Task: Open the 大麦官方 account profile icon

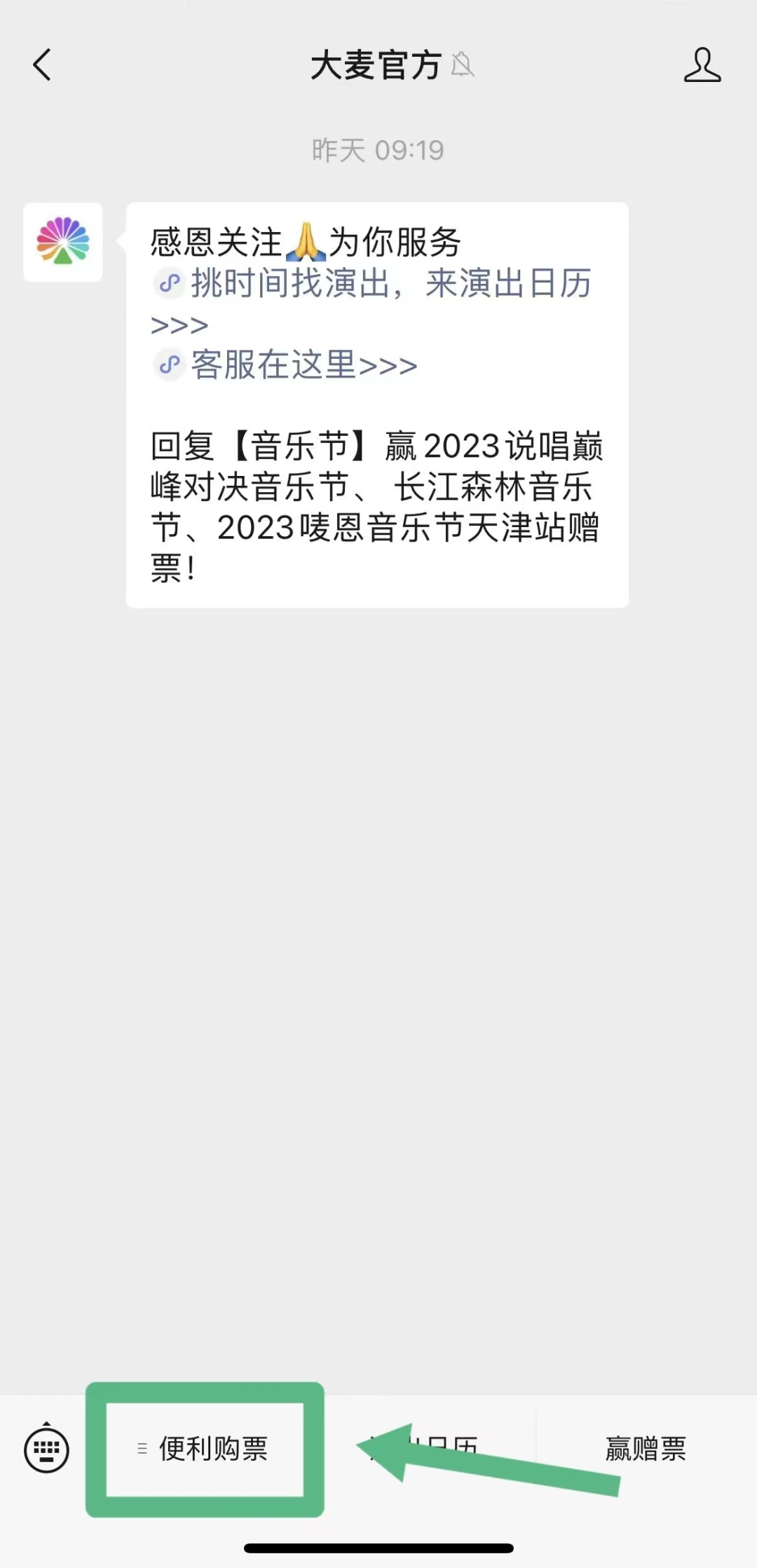Action: click(702, 65)
